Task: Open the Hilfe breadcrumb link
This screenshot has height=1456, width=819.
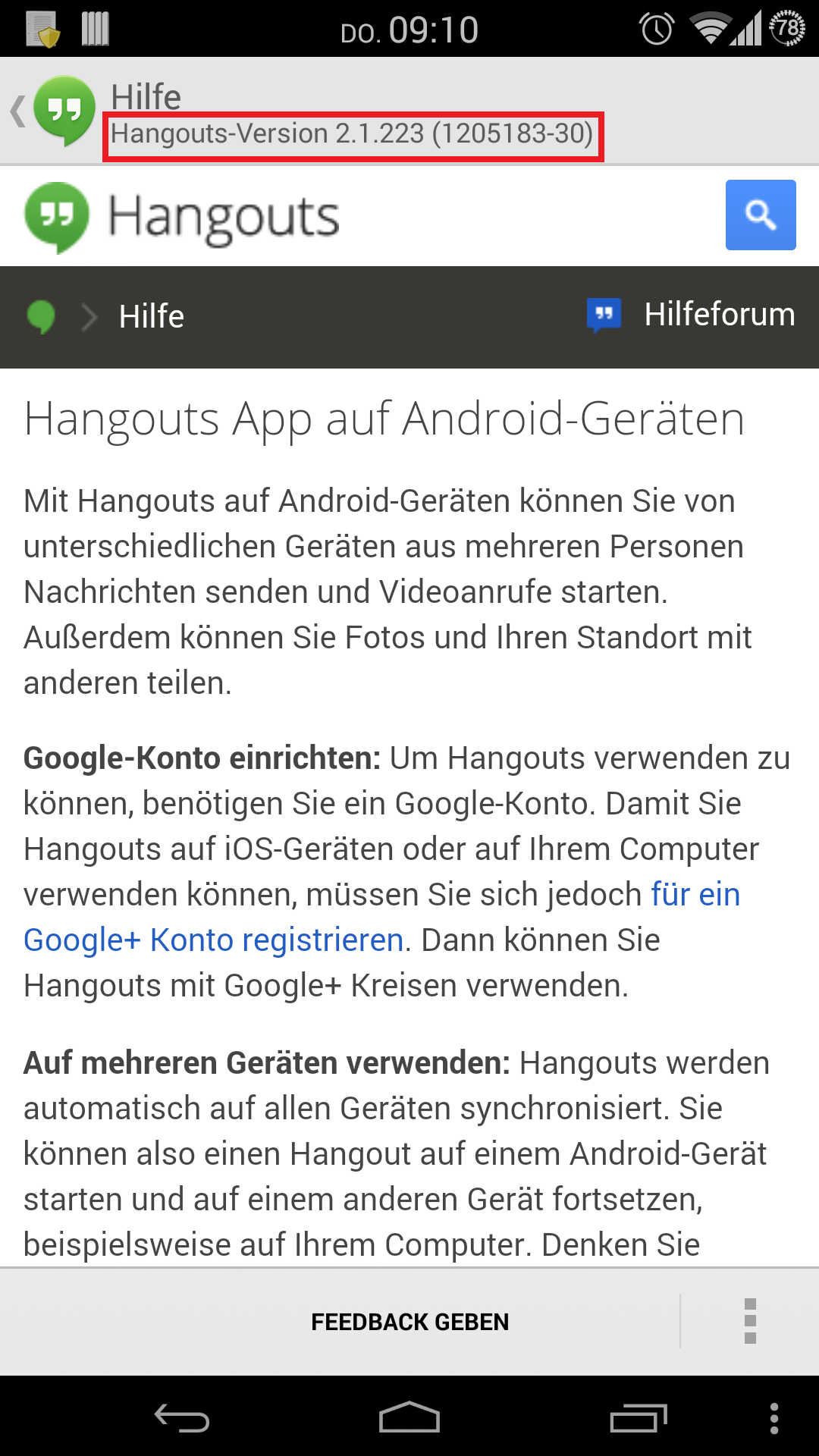Action: tap(151, 316)
